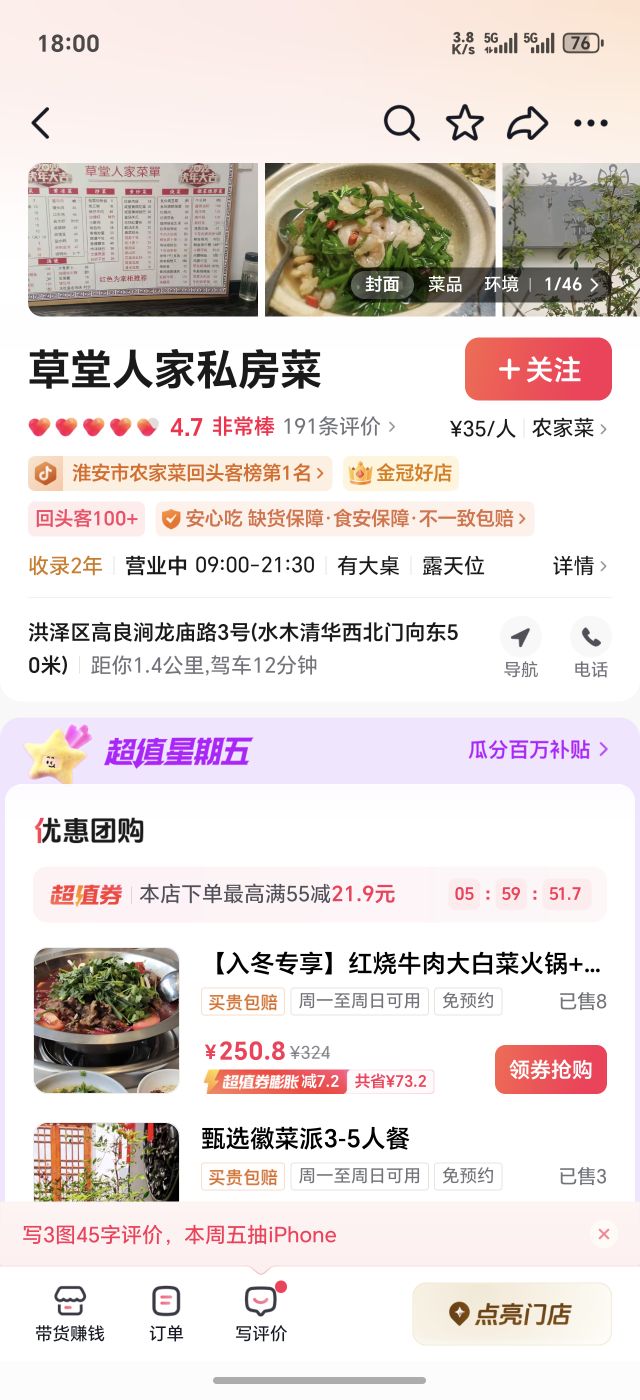Open 订单 orders at the bottom
The width and height of the screenshot is (640, 1400).
(x=166, y=1314)
